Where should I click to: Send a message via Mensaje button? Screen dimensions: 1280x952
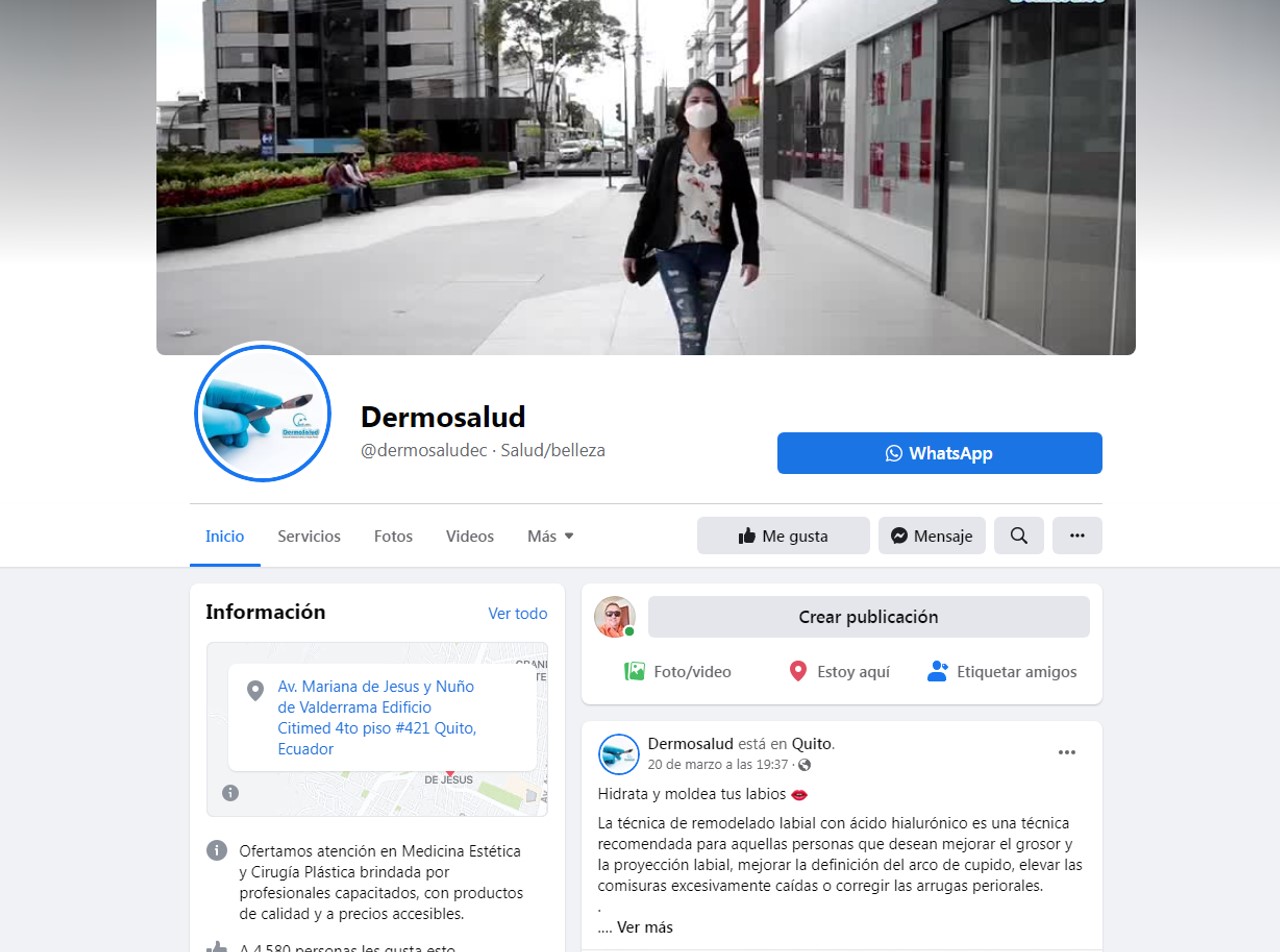tap(932, 536)
